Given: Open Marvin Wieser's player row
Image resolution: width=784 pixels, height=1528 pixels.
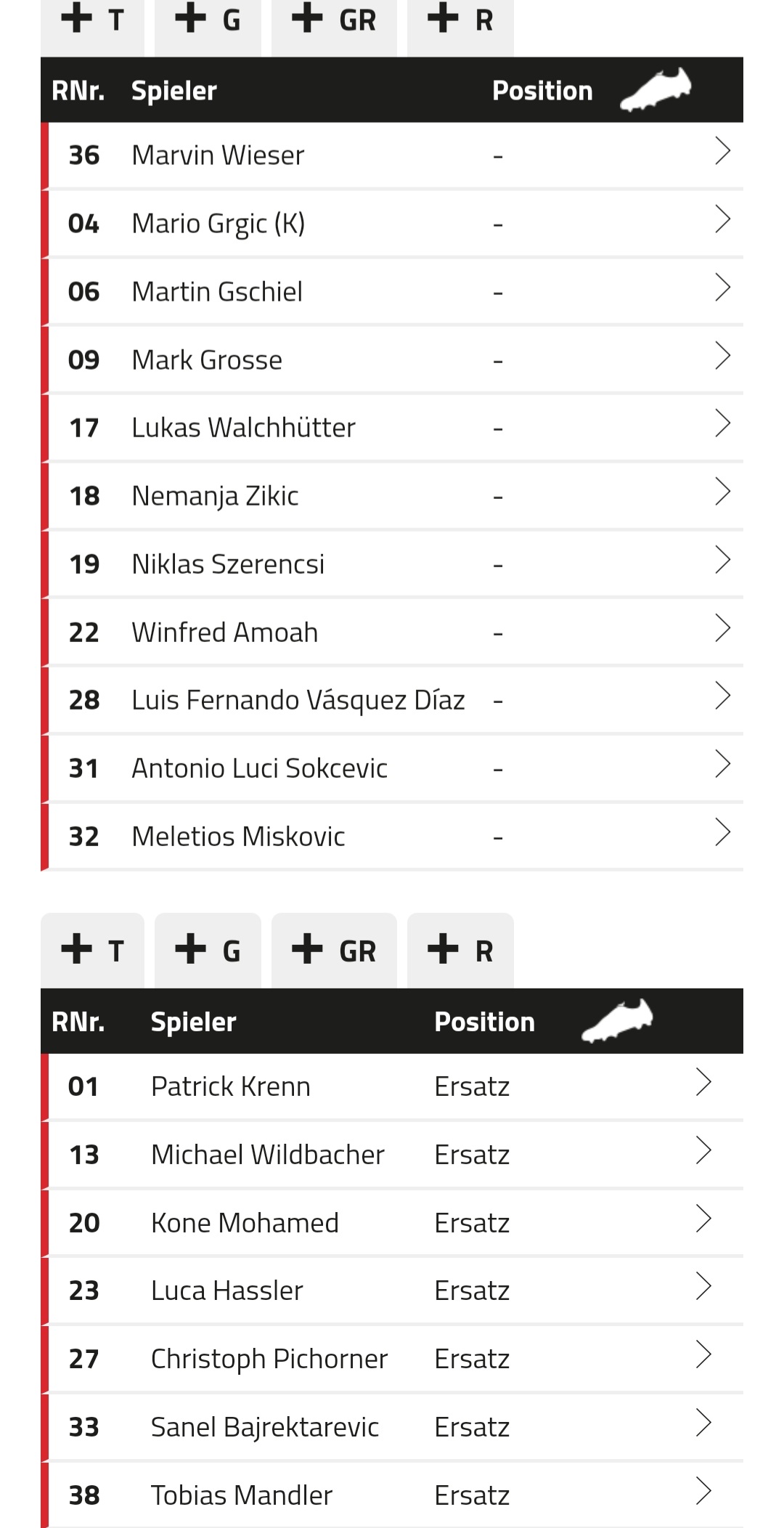Looking at the screenshot, I should tap(392, 155).
